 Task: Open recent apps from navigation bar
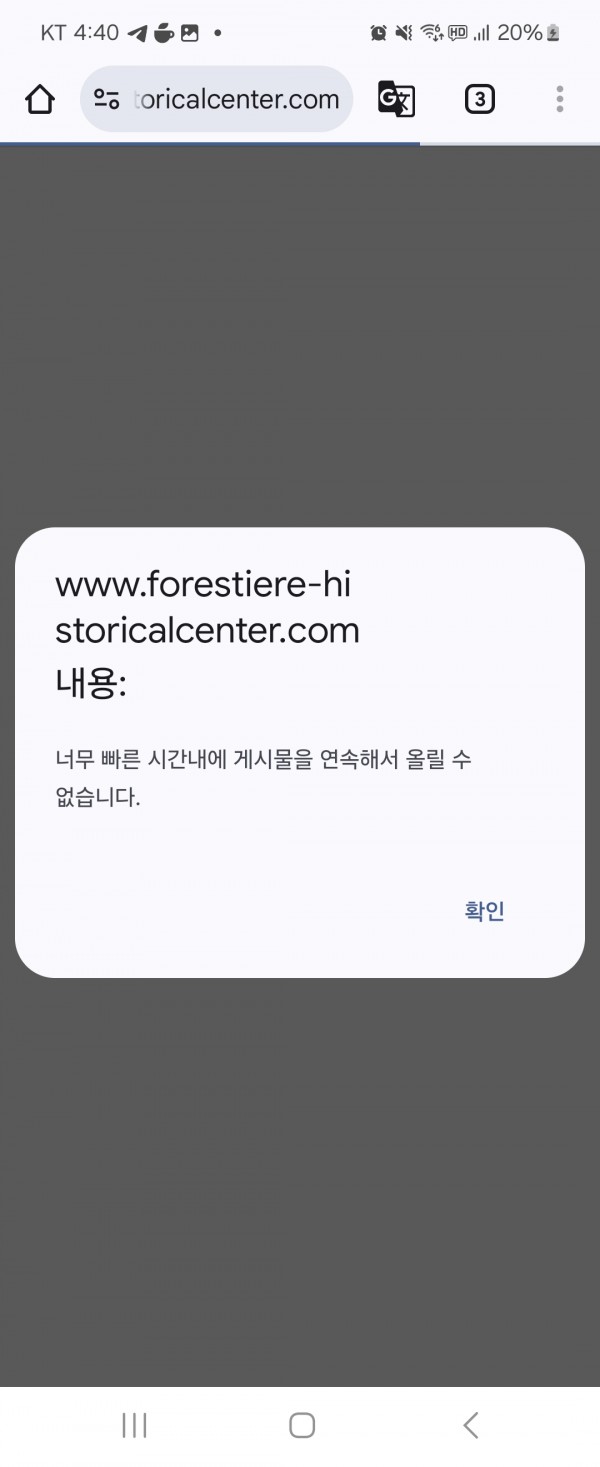[134, 1425]
